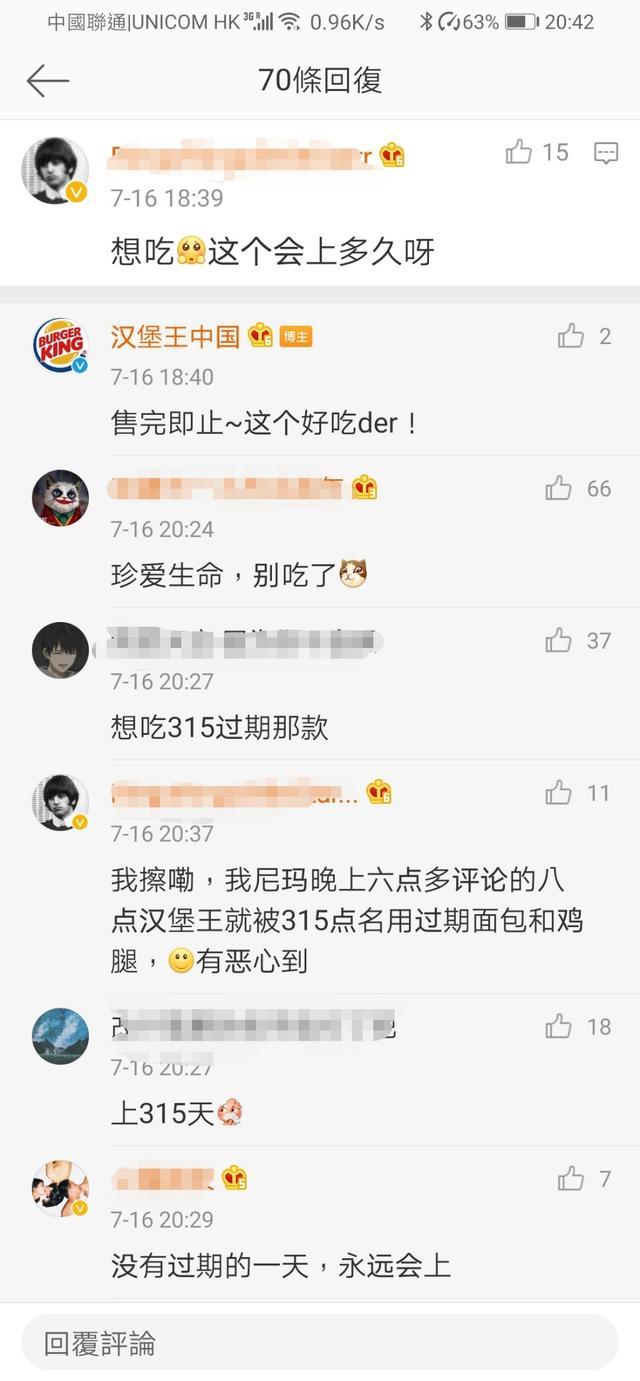Screen dimensions: 640x1381
Task: Like the reply 想吃315过期那款
Action: pyautogui.click(x=559, y=640)
